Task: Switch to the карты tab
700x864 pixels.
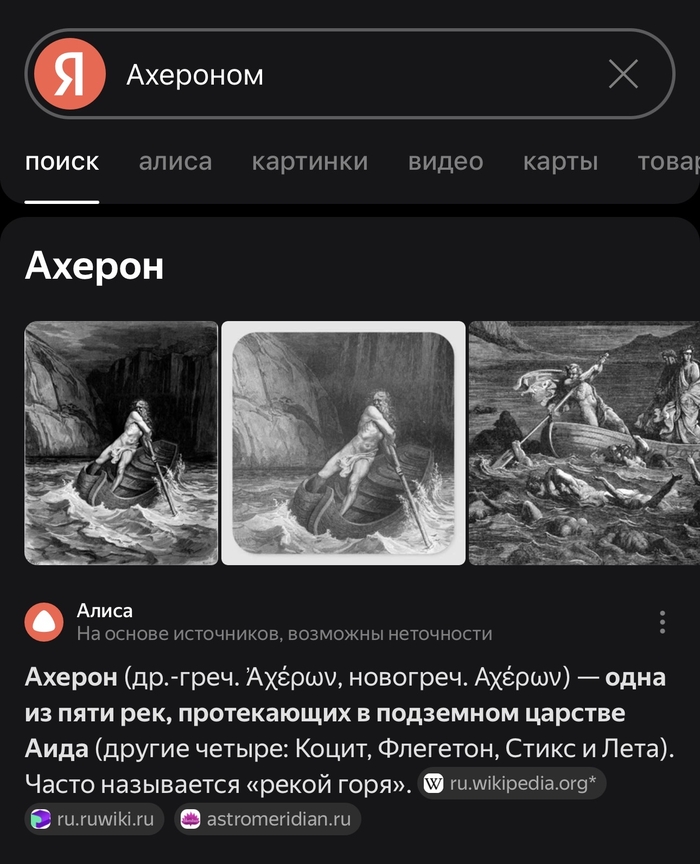Action: pyautogui.click(x=560, y=162)
